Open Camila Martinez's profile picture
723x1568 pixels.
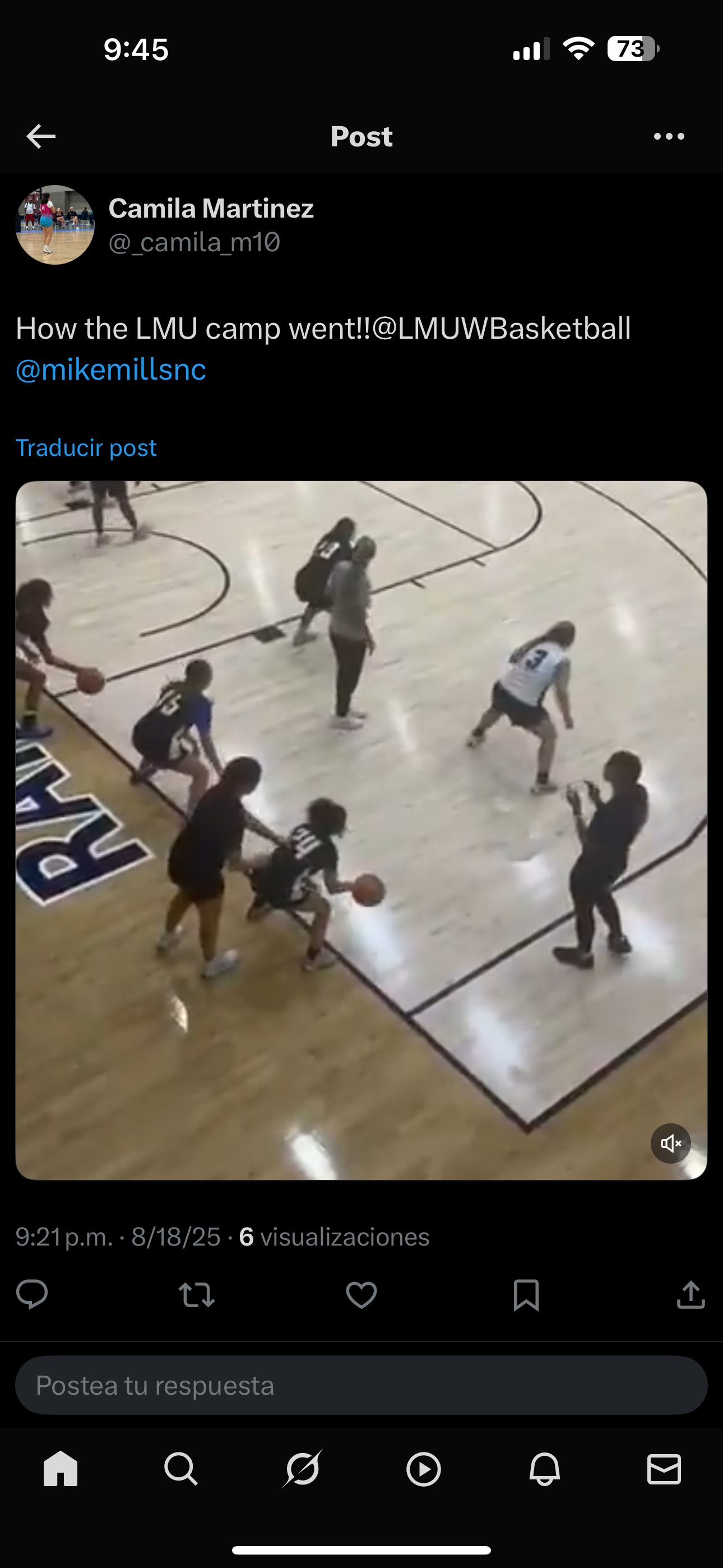[x=55, y=225]
